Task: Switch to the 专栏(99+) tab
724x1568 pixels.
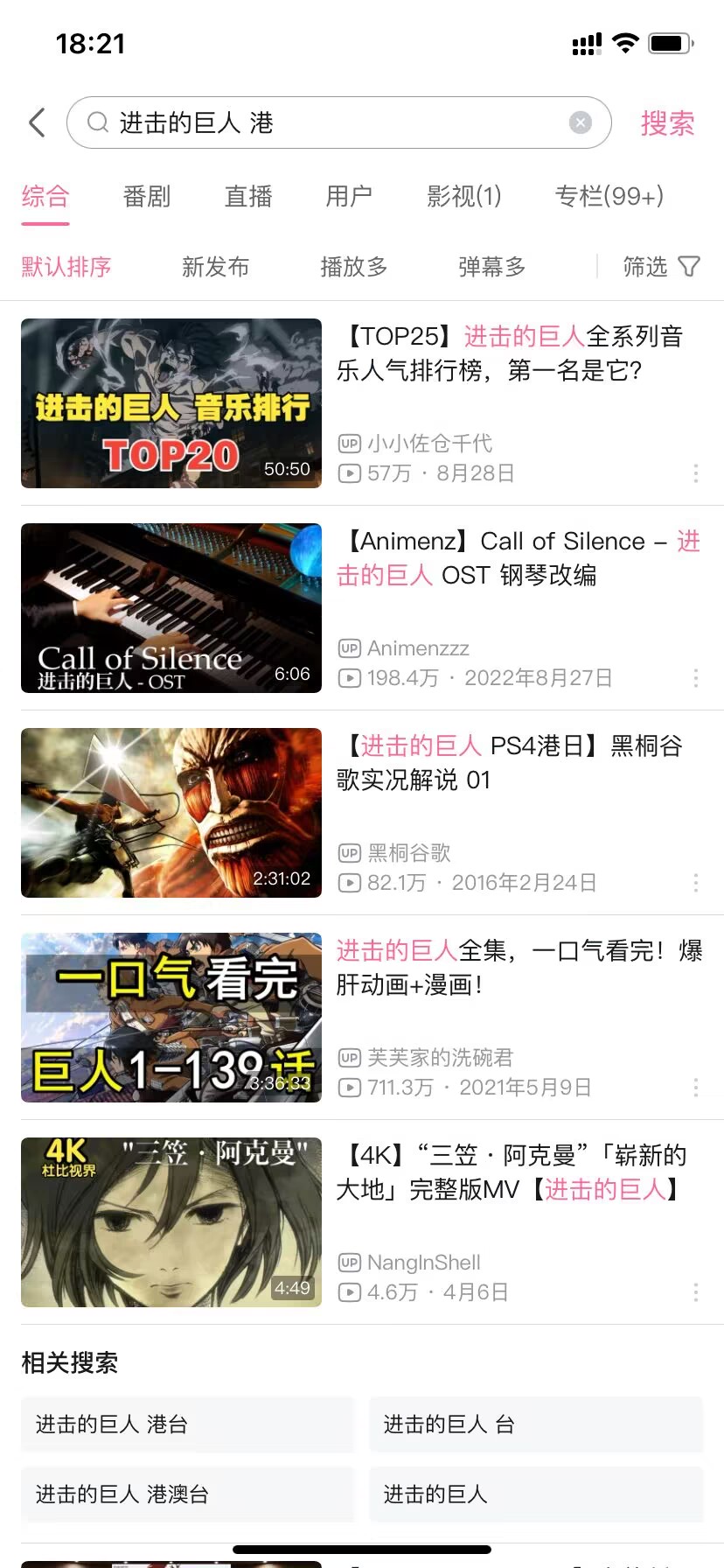Action: (609, 197)
